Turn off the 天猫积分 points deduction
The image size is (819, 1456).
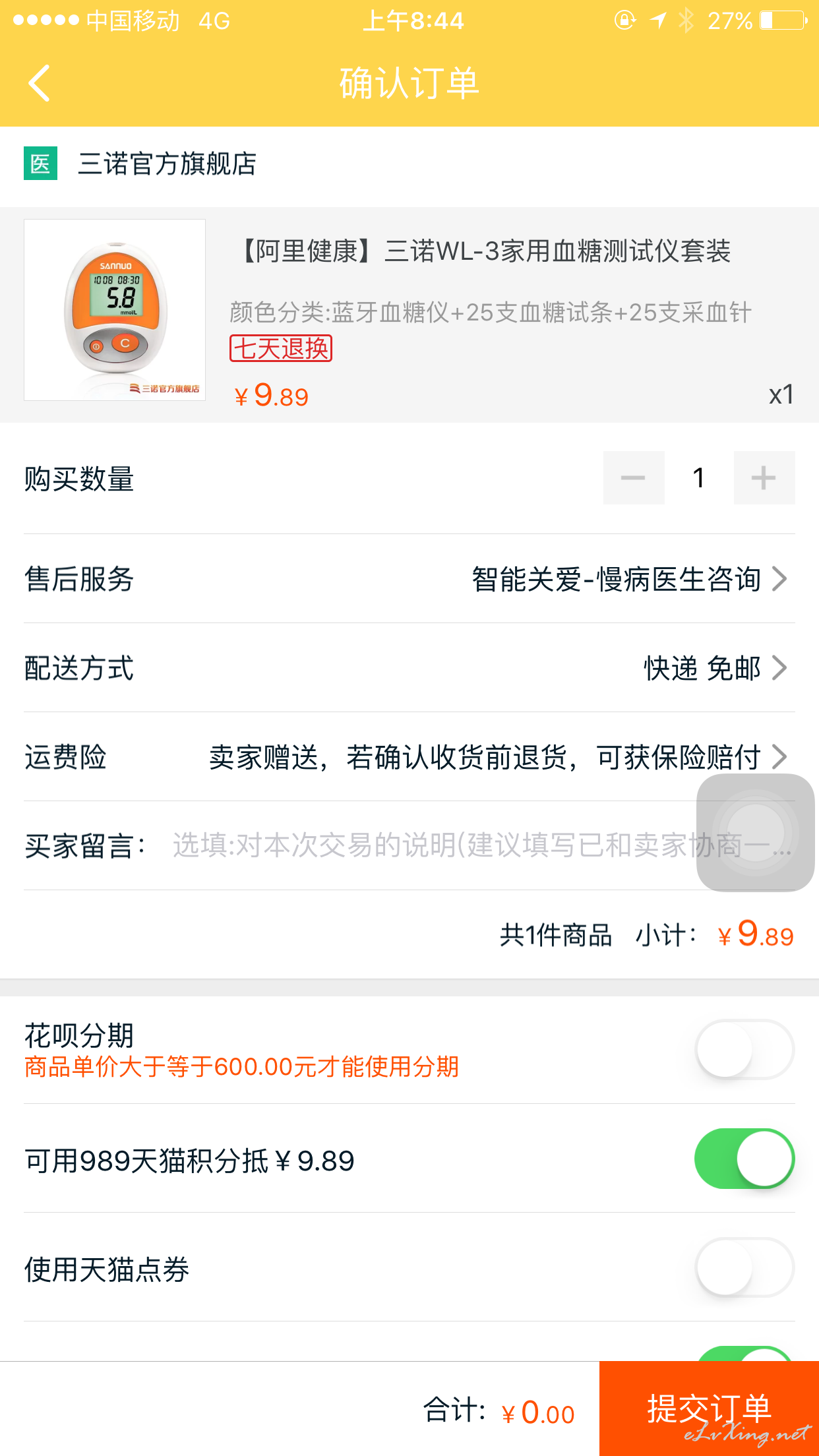point(745,1159)
